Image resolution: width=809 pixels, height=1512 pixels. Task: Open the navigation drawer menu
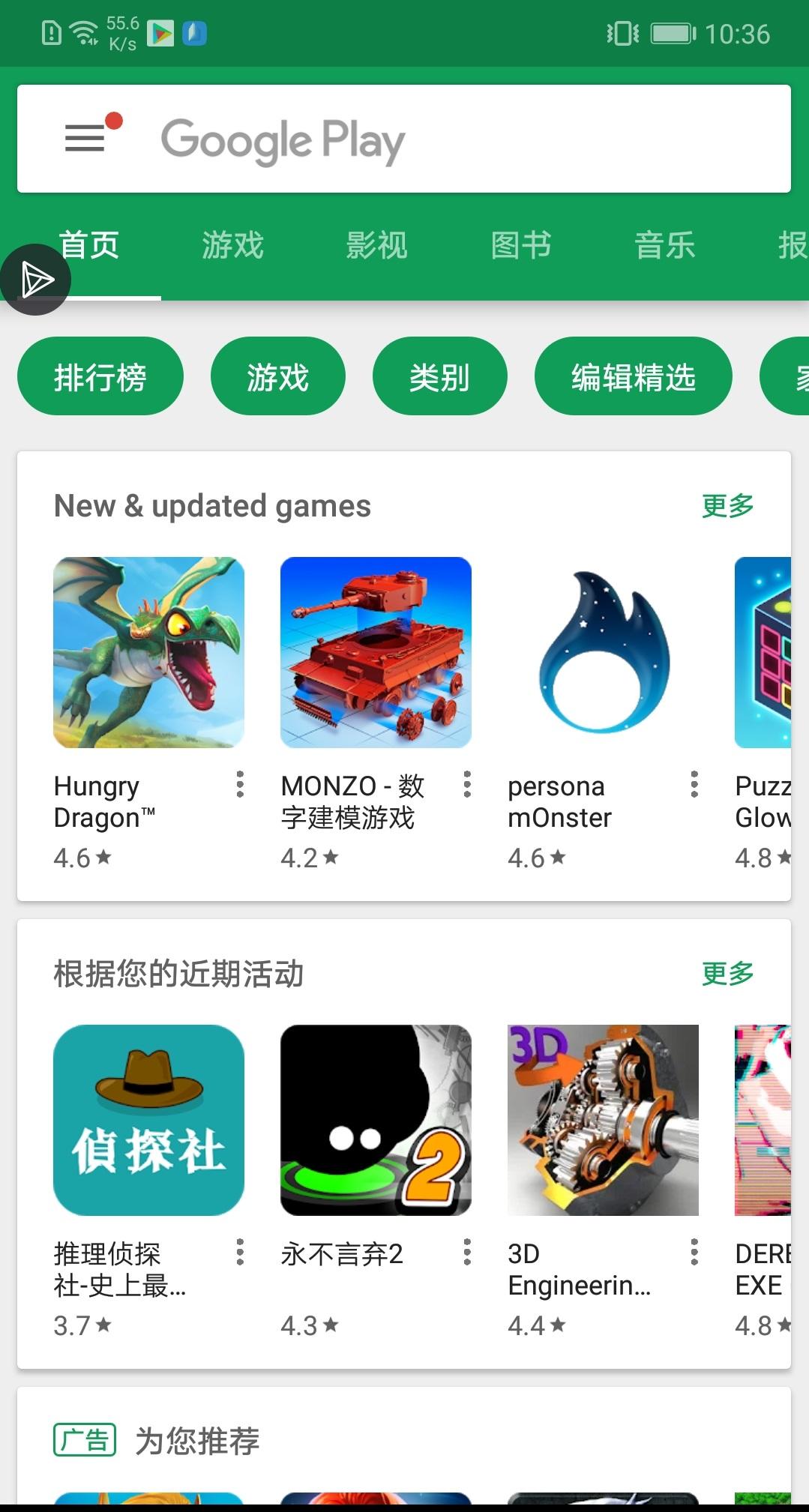[x=85, y=139]
